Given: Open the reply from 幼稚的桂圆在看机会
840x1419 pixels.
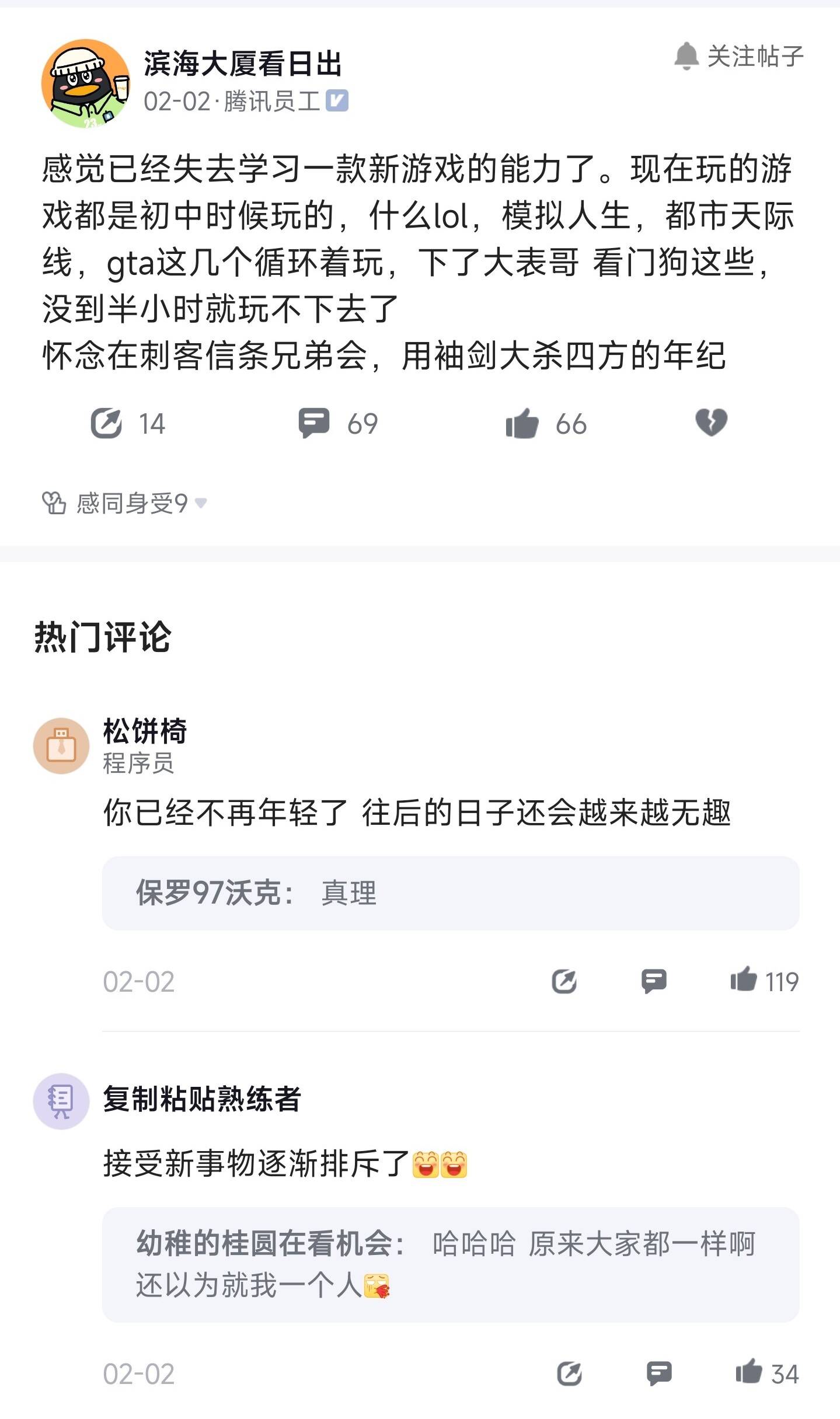Looking at the screenshot, I should (x=450, y=1264).
